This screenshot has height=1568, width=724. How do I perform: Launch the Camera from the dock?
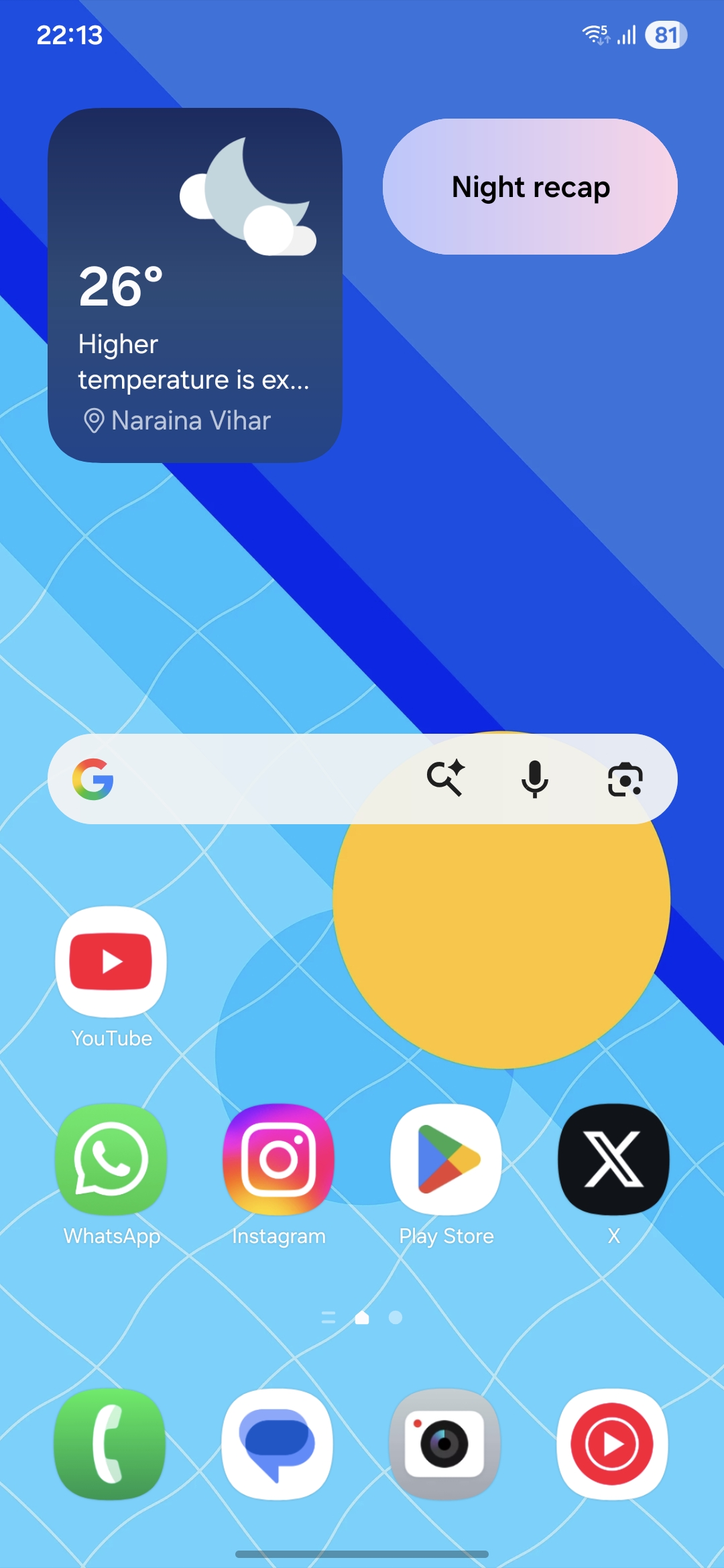click(444, 1444)
